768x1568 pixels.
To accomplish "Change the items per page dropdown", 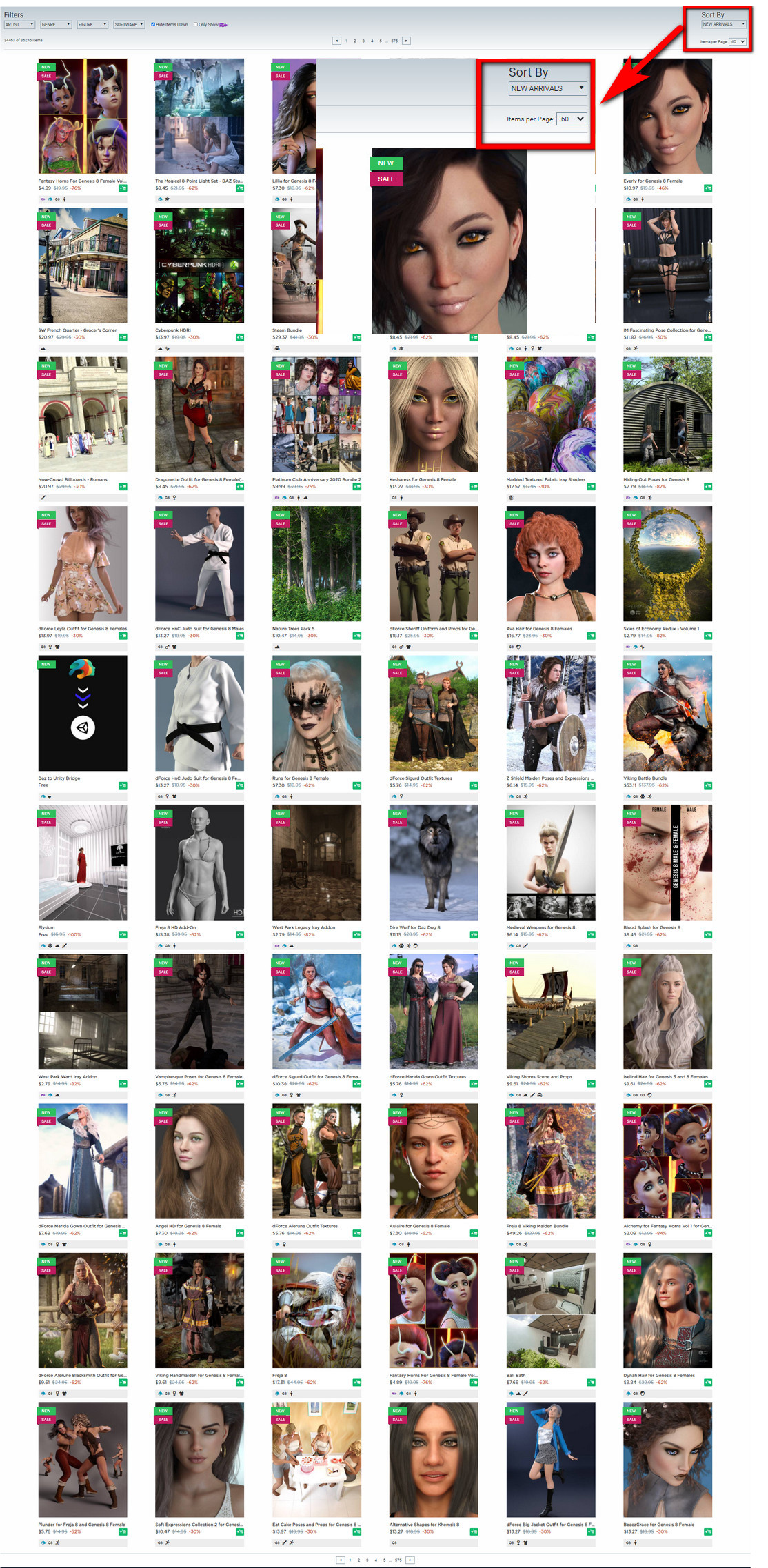I will point(738,42).
